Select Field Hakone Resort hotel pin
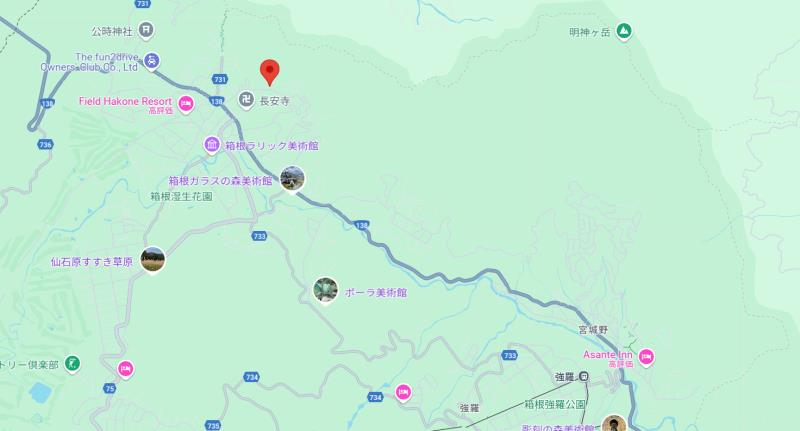This screenshot has height=431, width=800. (x=186, y=102)
